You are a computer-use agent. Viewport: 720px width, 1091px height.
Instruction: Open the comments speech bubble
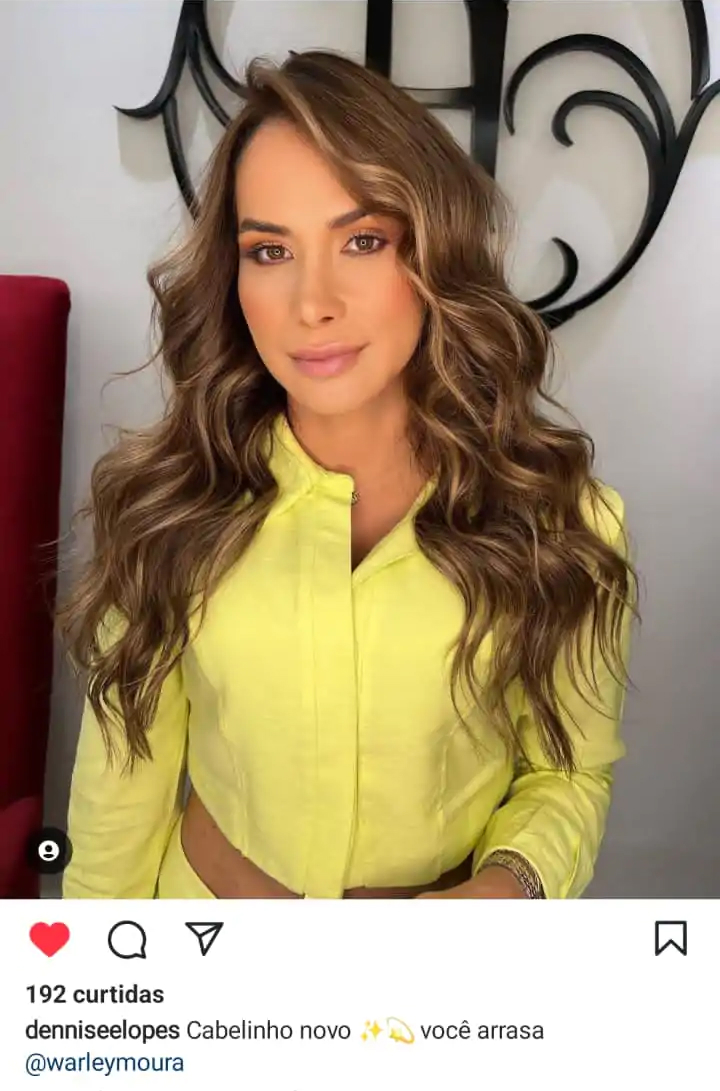pos(127,939)
